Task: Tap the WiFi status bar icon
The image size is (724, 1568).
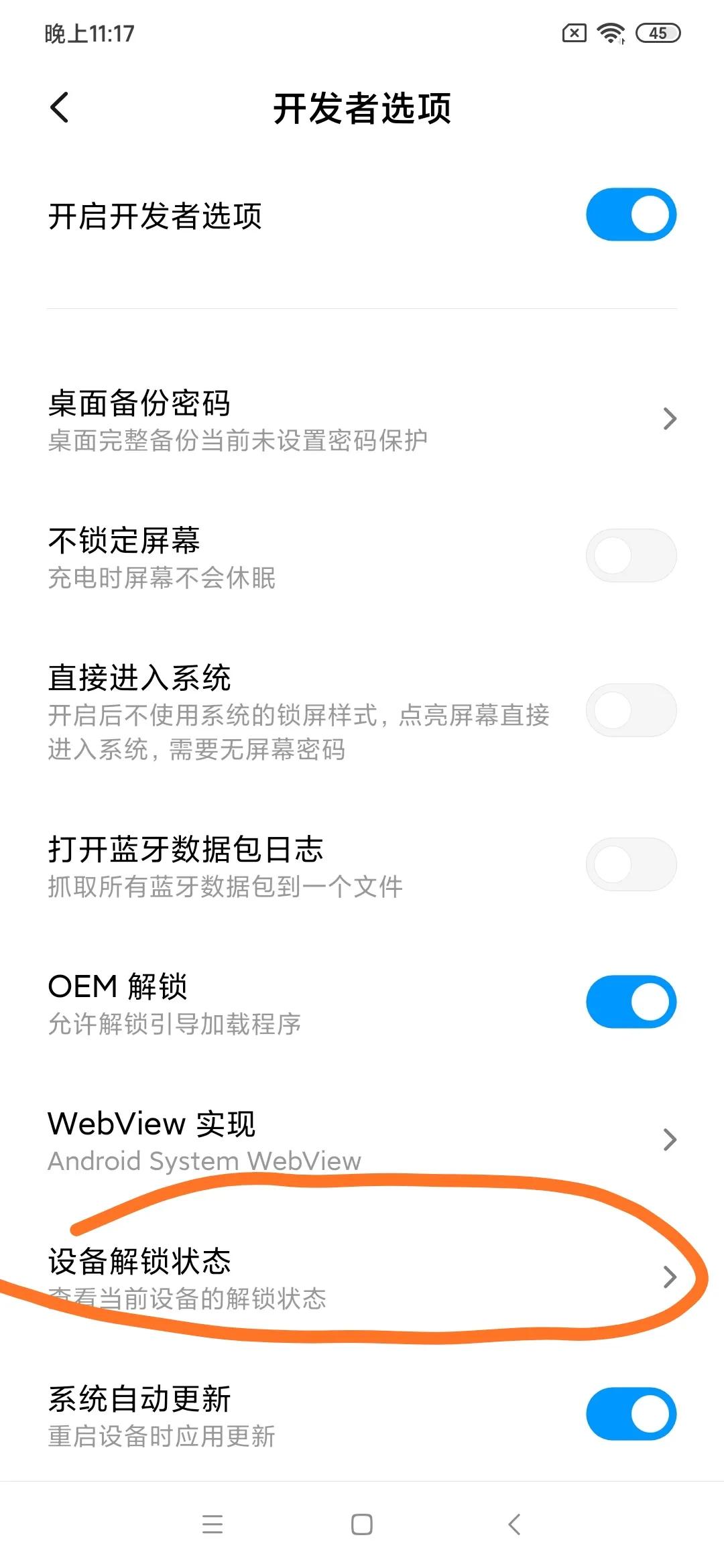Action: pyautogui.click(x=611, y=32)
